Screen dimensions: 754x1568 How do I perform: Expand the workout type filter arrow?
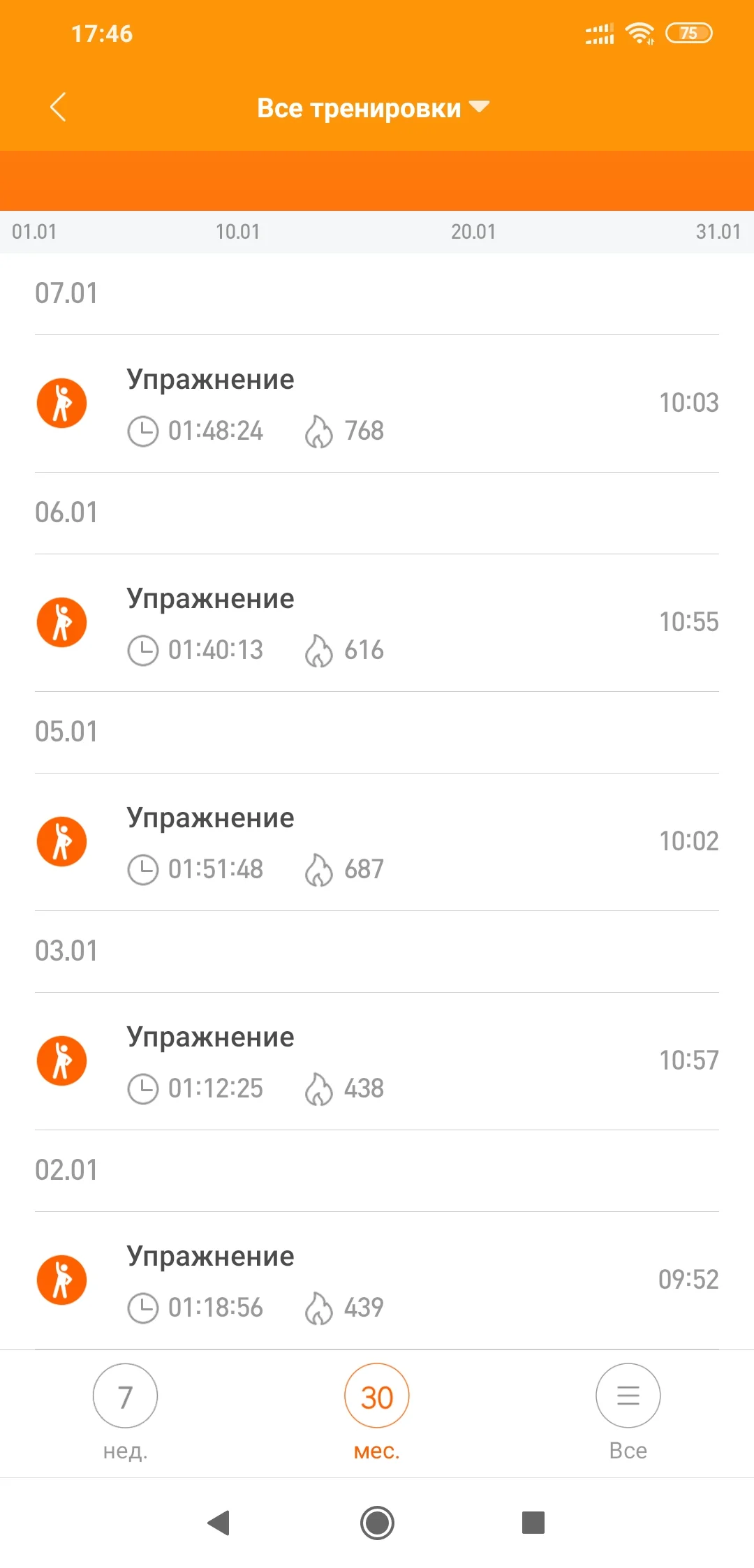(479, 108)
